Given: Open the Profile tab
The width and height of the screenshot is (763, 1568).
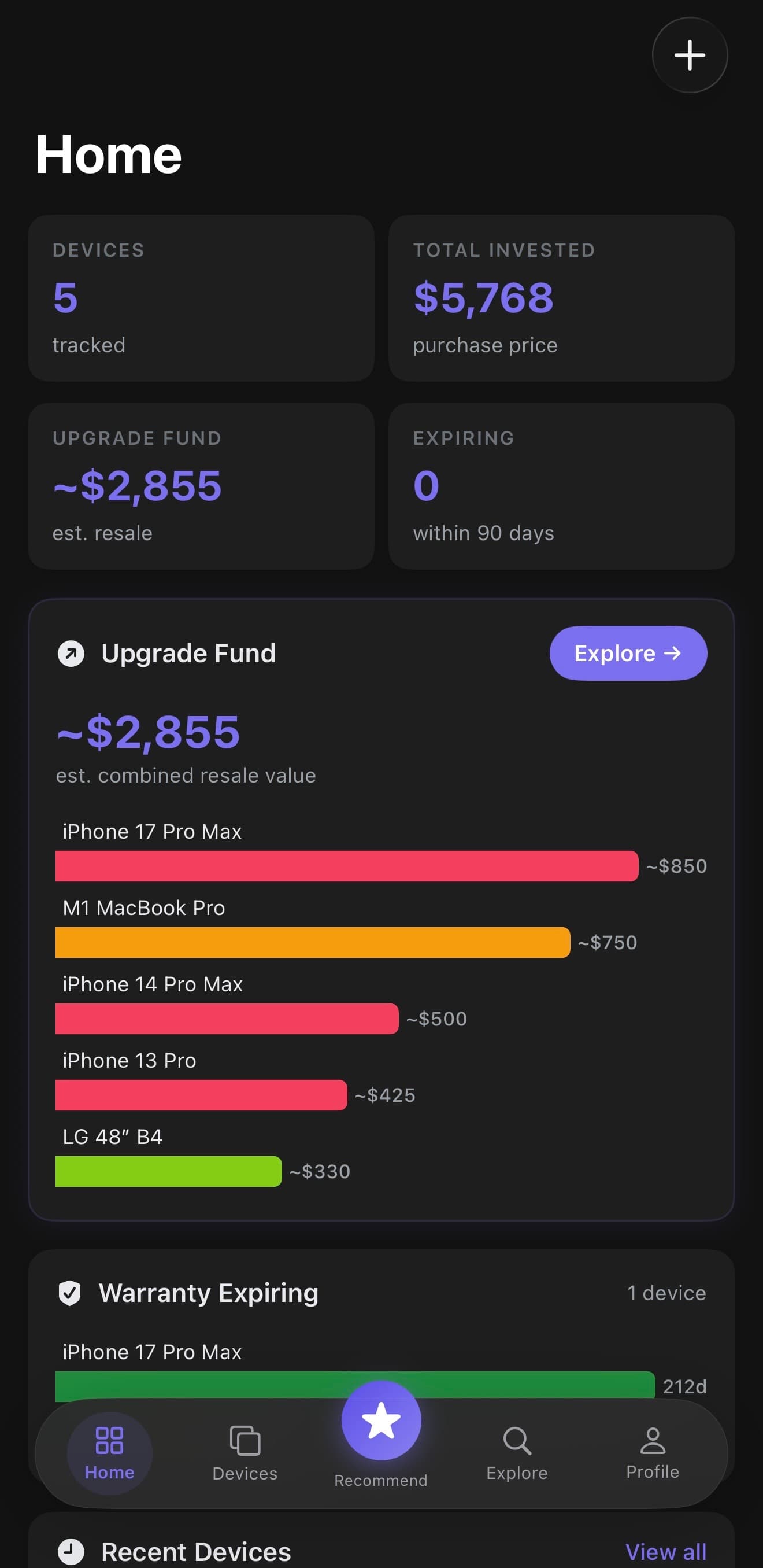Looking at the screenshot, I should click(652, 1453).
